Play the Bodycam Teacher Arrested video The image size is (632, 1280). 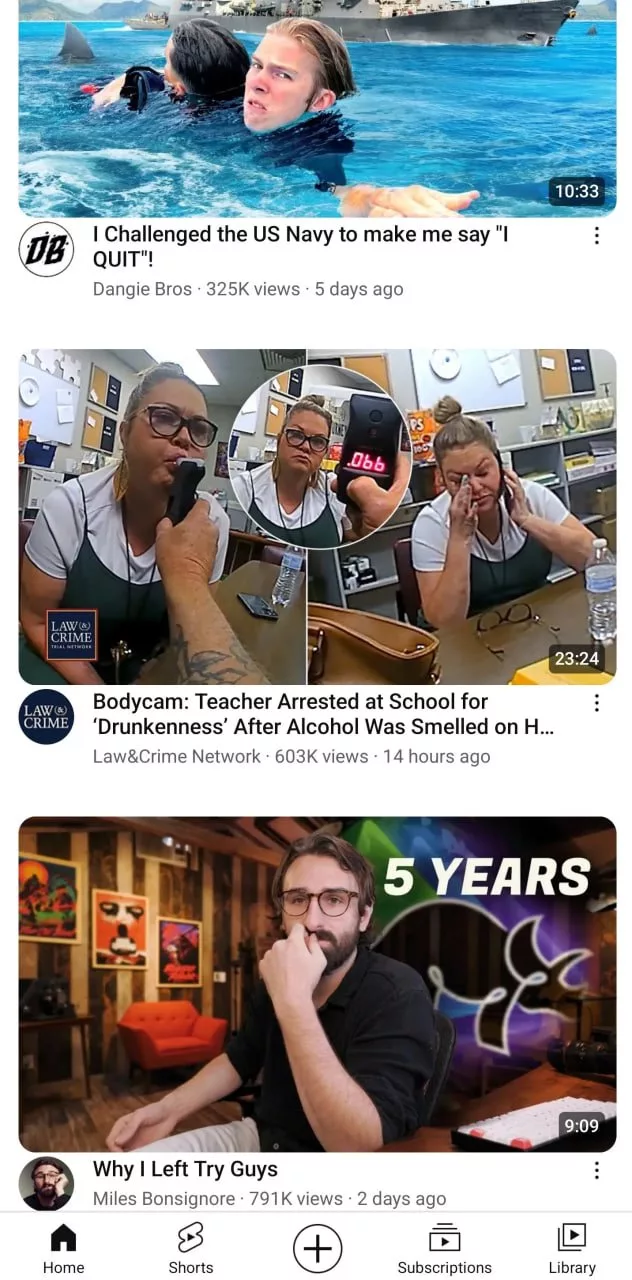point(317,516)
